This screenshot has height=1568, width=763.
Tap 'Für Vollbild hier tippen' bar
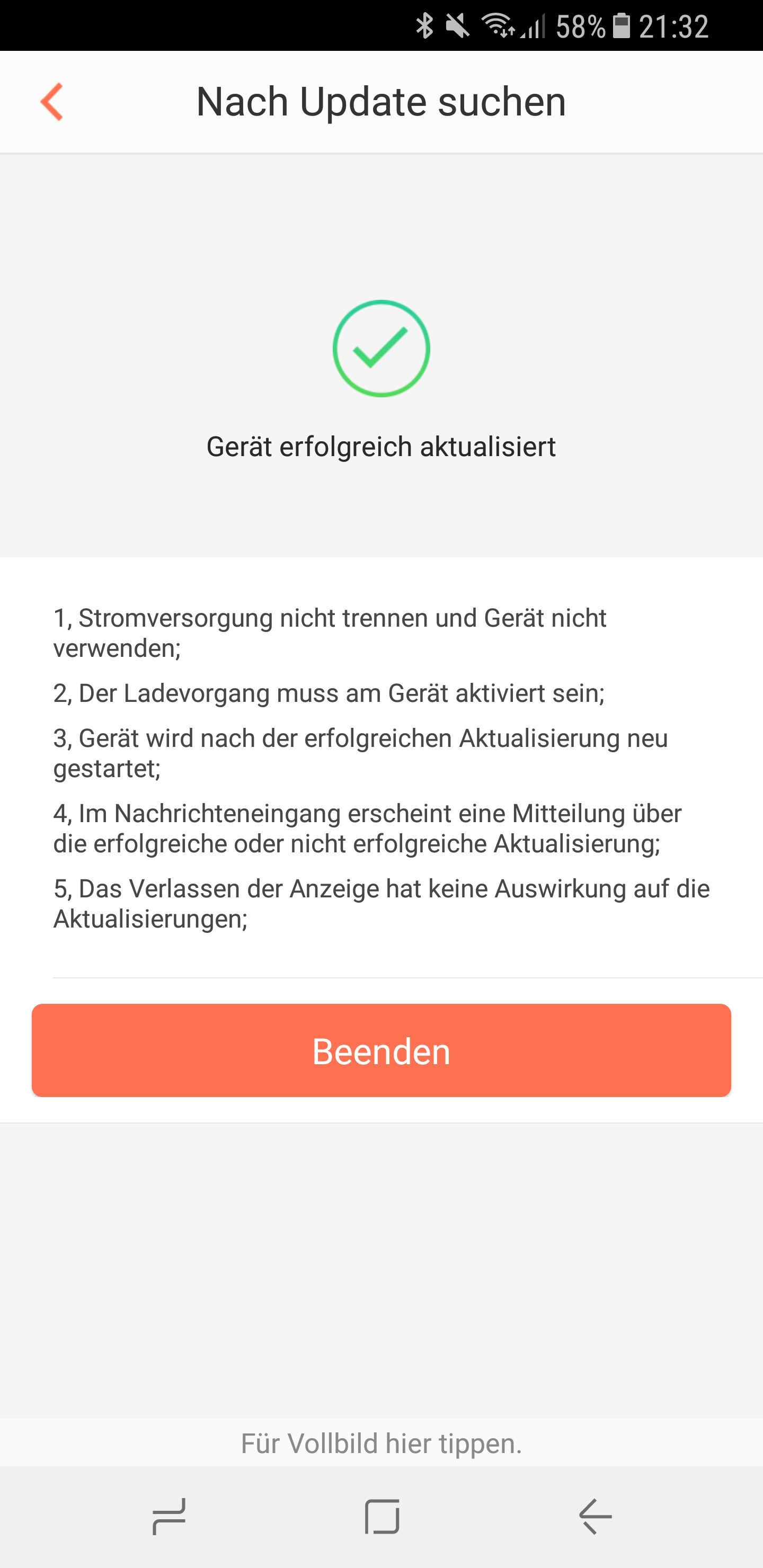(x=381, y=1443)
